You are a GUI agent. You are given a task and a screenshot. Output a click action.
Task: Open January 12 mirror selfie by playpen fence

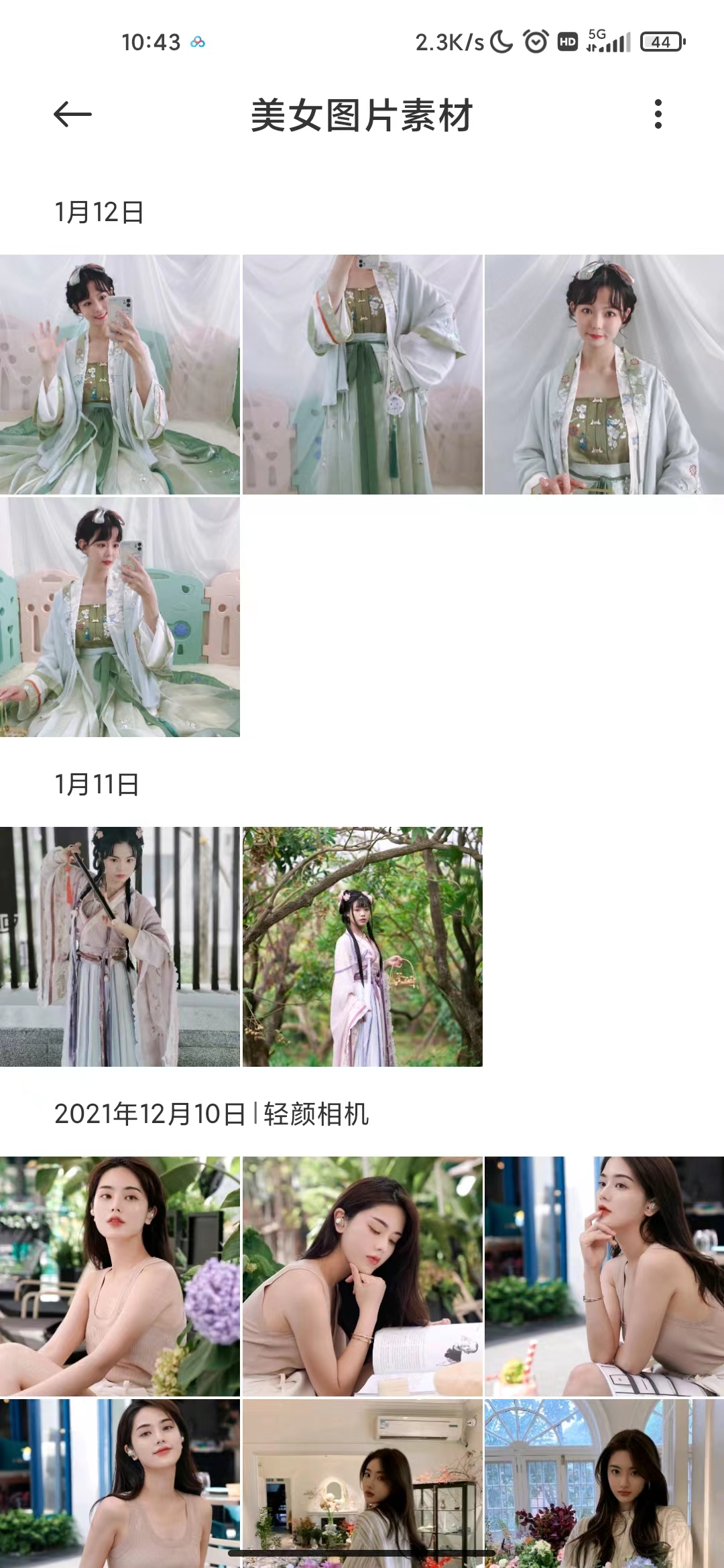pyautogui.click(x=119, y=617)
